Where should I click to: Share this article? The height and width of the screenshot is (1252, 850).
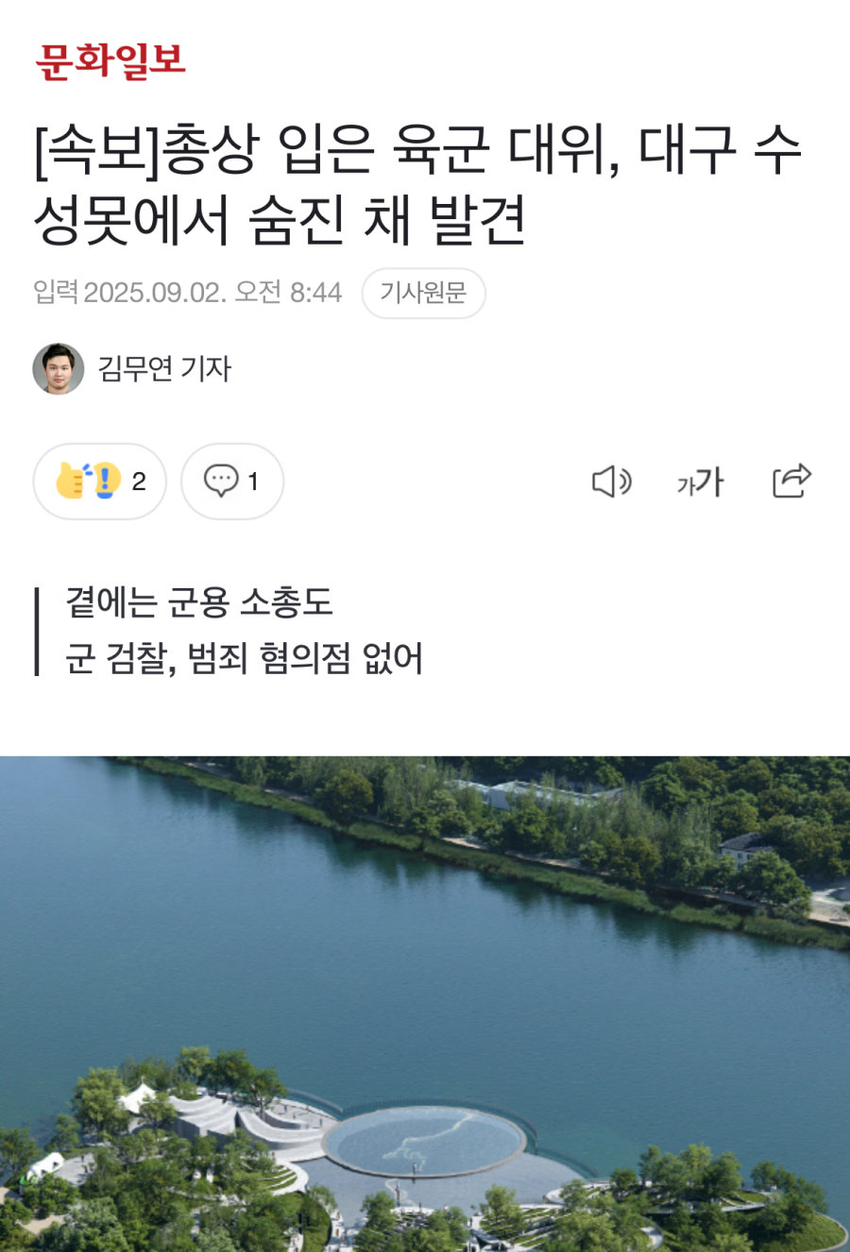coord(791,481)
